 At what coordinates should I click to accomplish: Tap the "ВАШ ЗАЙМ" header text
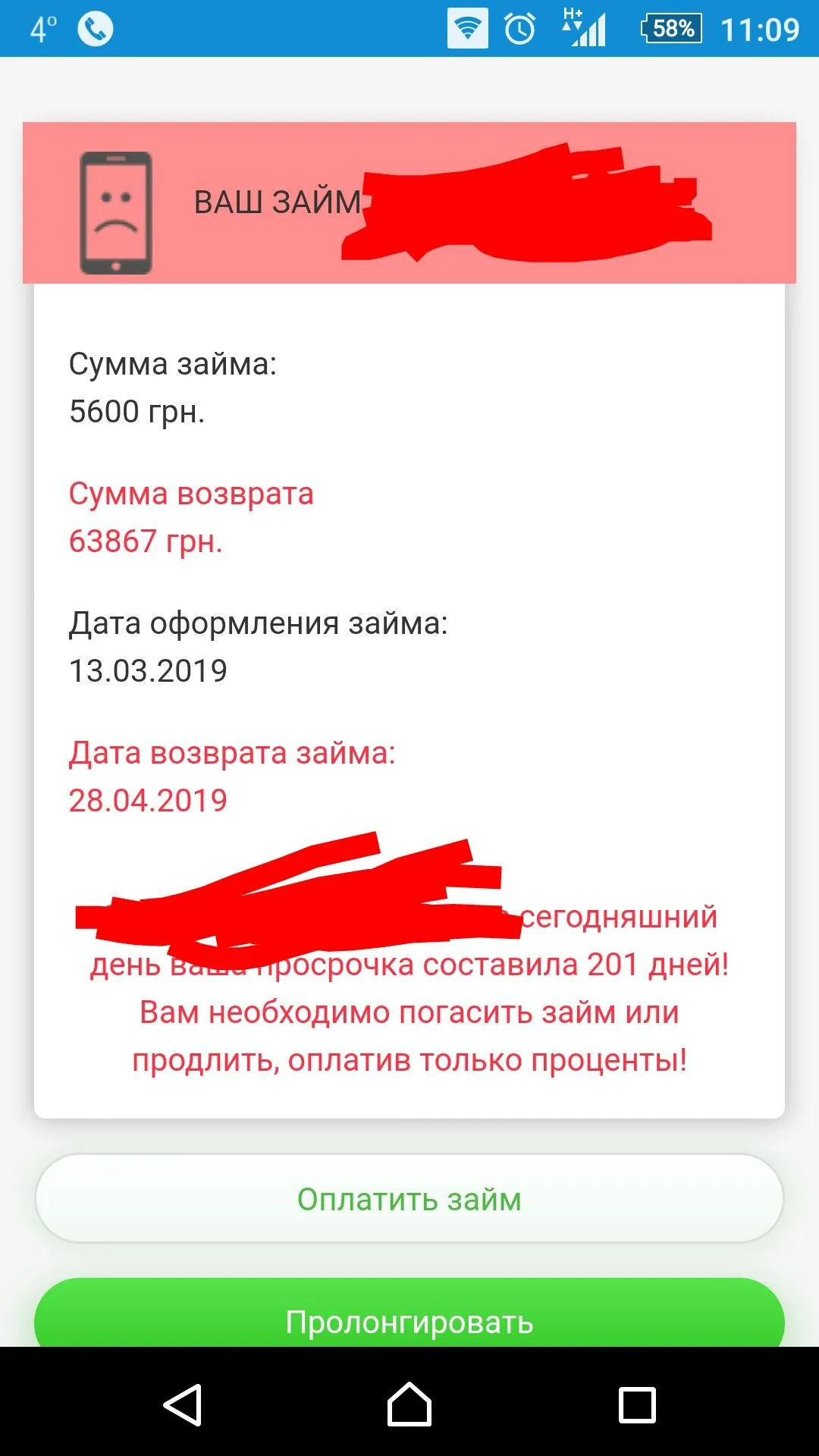[x=278, y=200]
